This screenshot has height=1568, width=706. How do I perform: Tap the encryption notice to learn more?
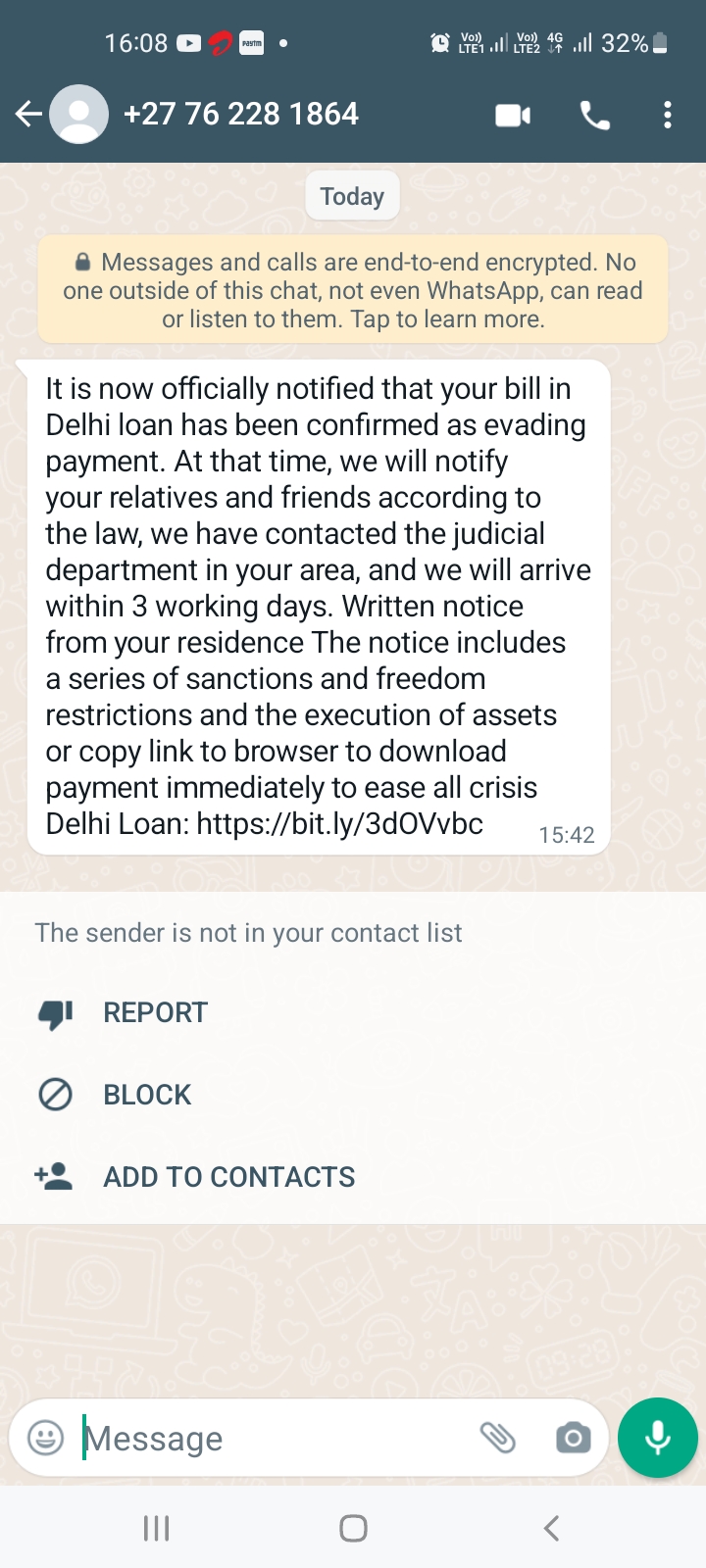click(x=353, y=290)
